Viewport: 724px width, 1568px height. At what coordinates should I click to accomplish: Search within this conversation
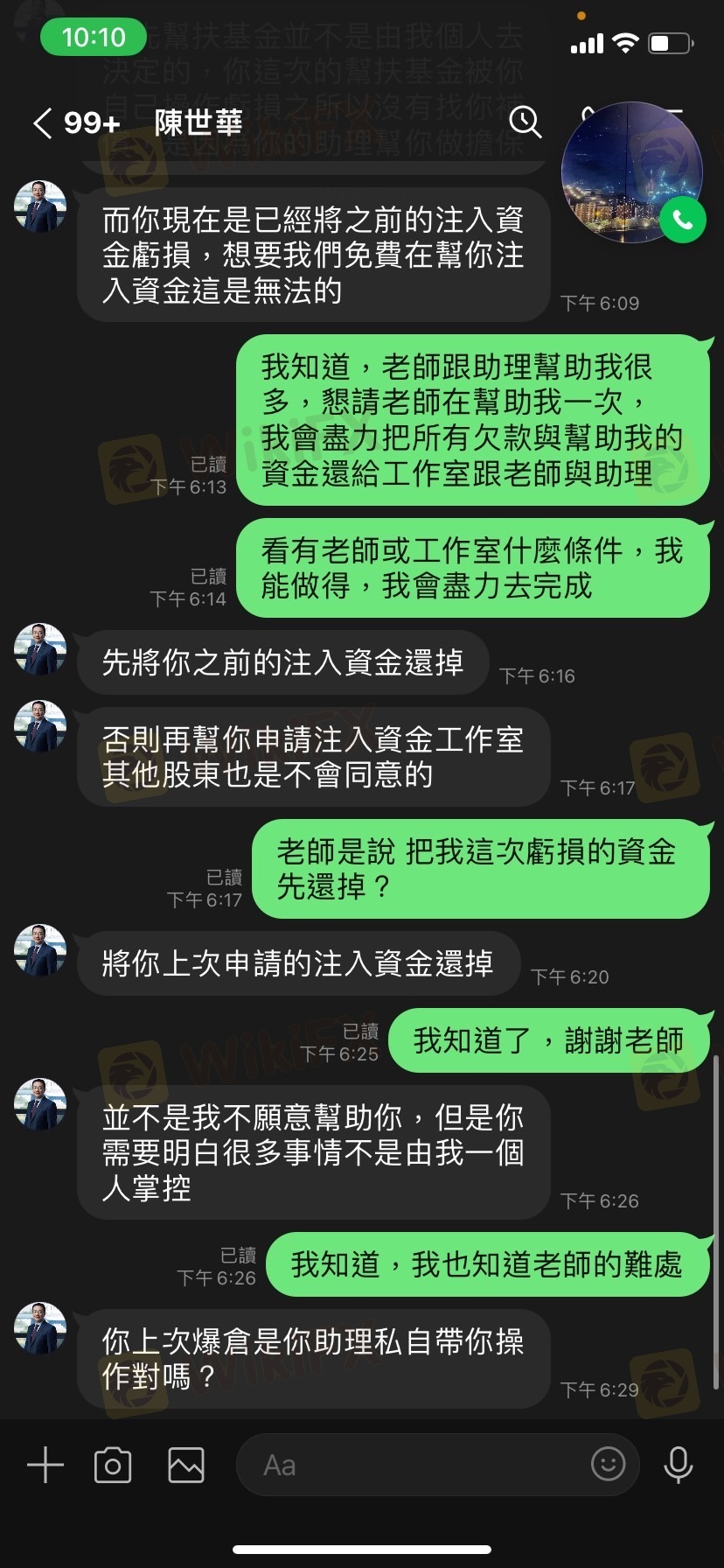click(525, 122)
